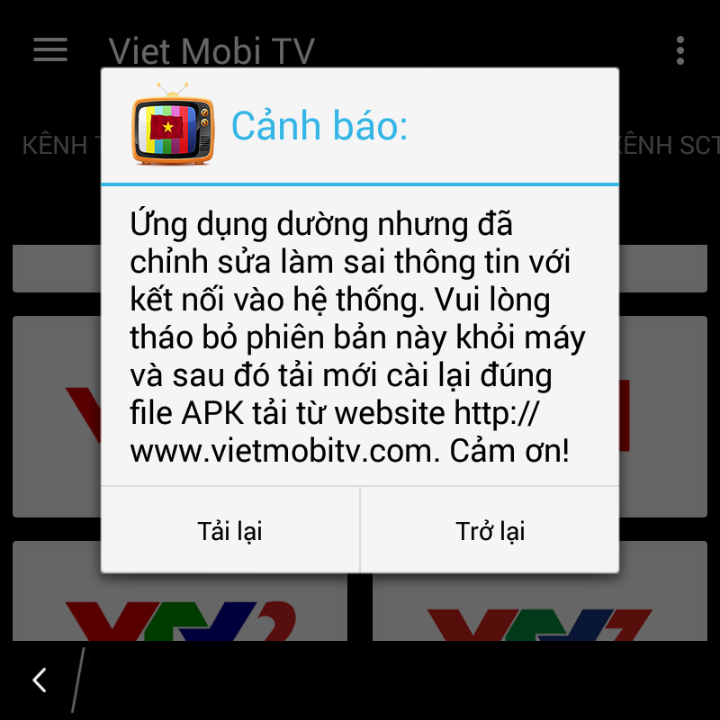Tap the back arrow in the bottom bar
Image resolution: width=720 pixels, height=720 pixels.
click(40, 680)
